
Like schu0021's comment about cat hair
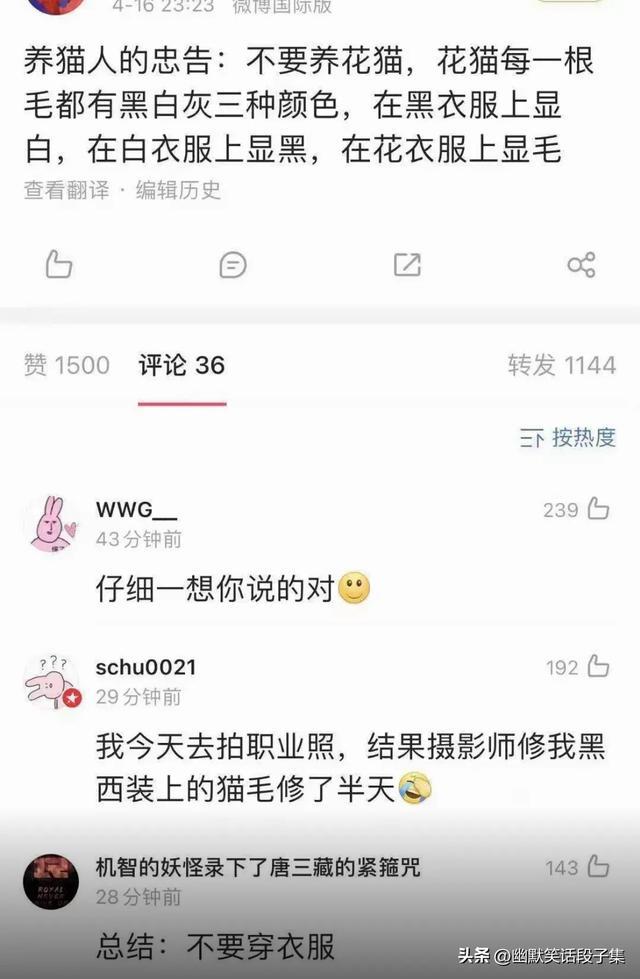598,667
